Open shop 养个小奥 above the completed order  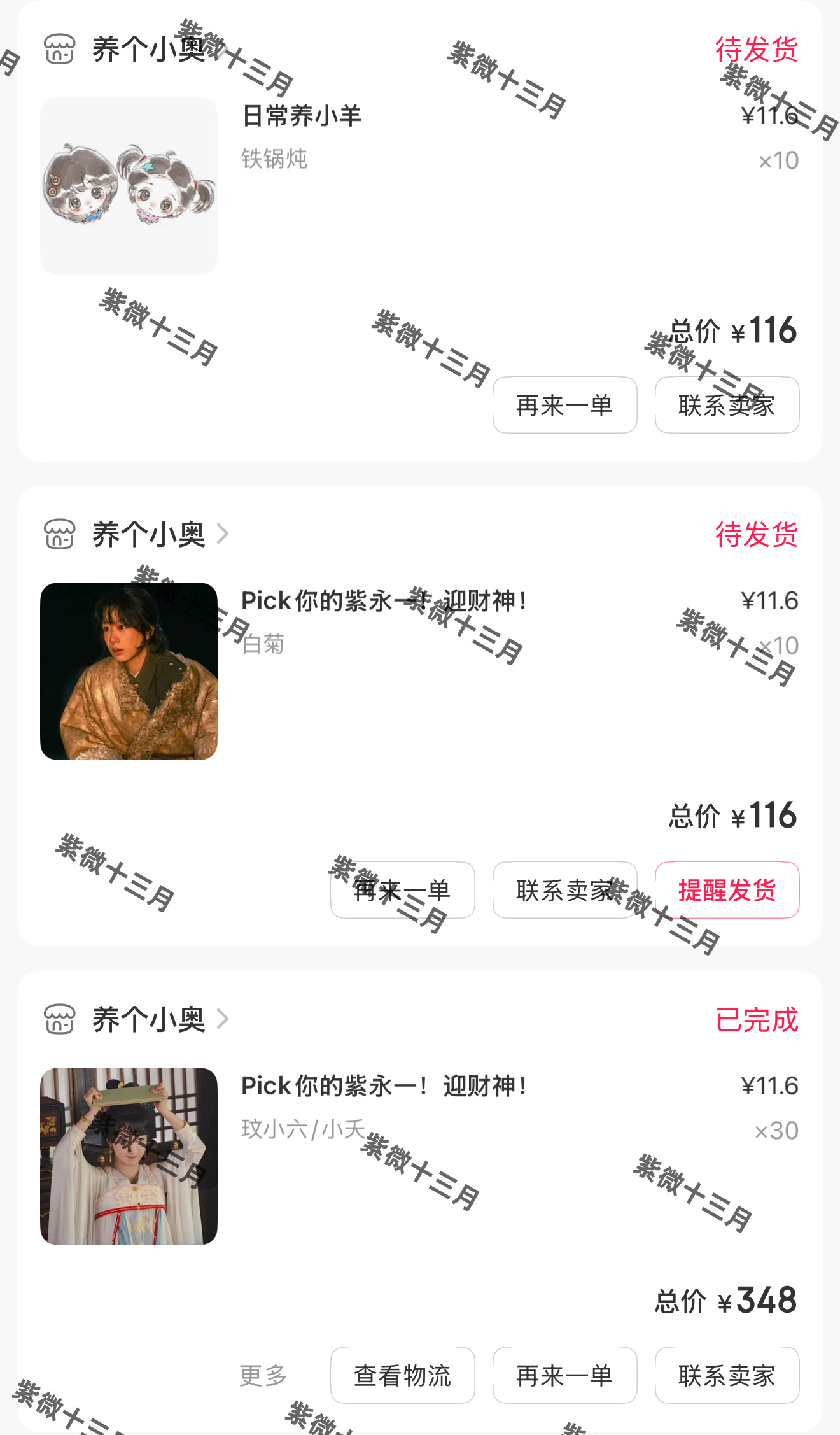[x=149, y=1019]
